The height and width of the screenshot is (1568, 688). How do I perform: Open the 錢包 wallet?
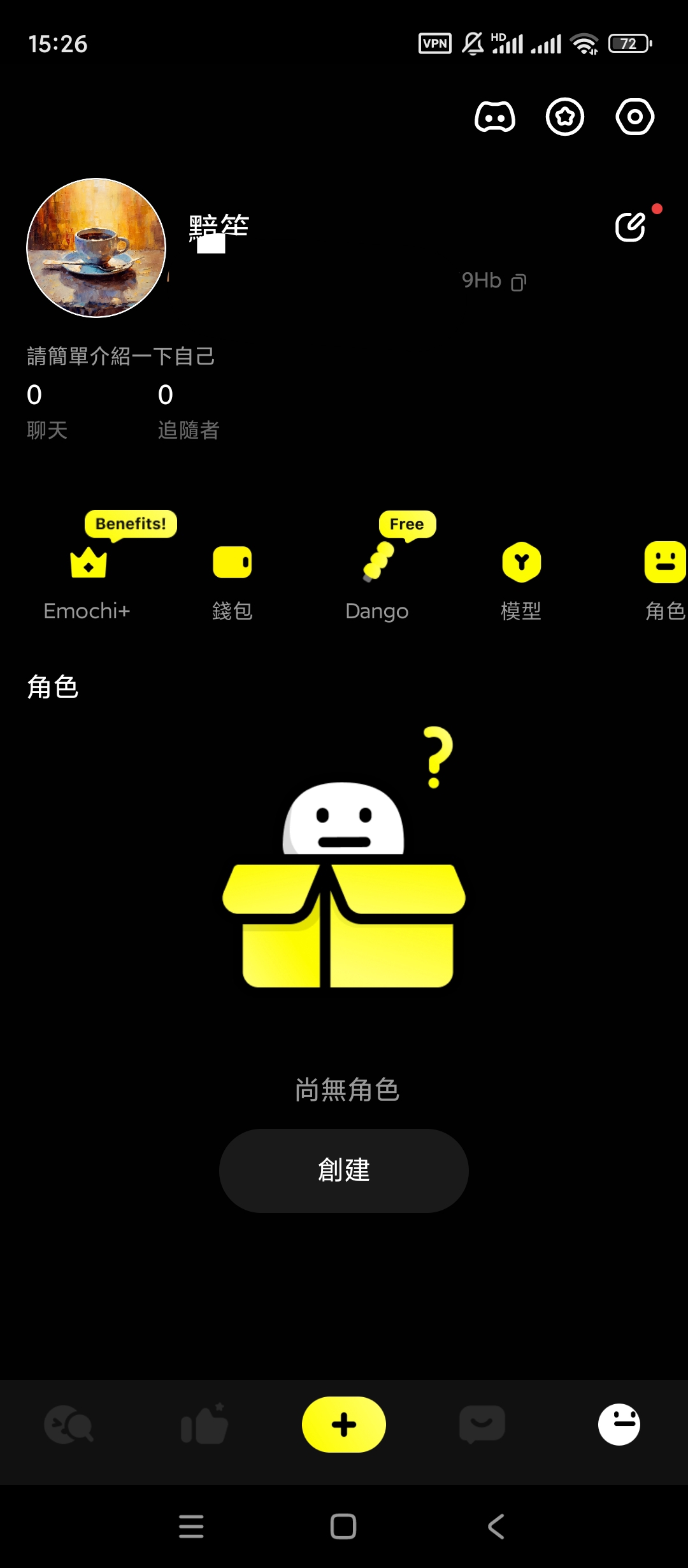click(232, 580)
